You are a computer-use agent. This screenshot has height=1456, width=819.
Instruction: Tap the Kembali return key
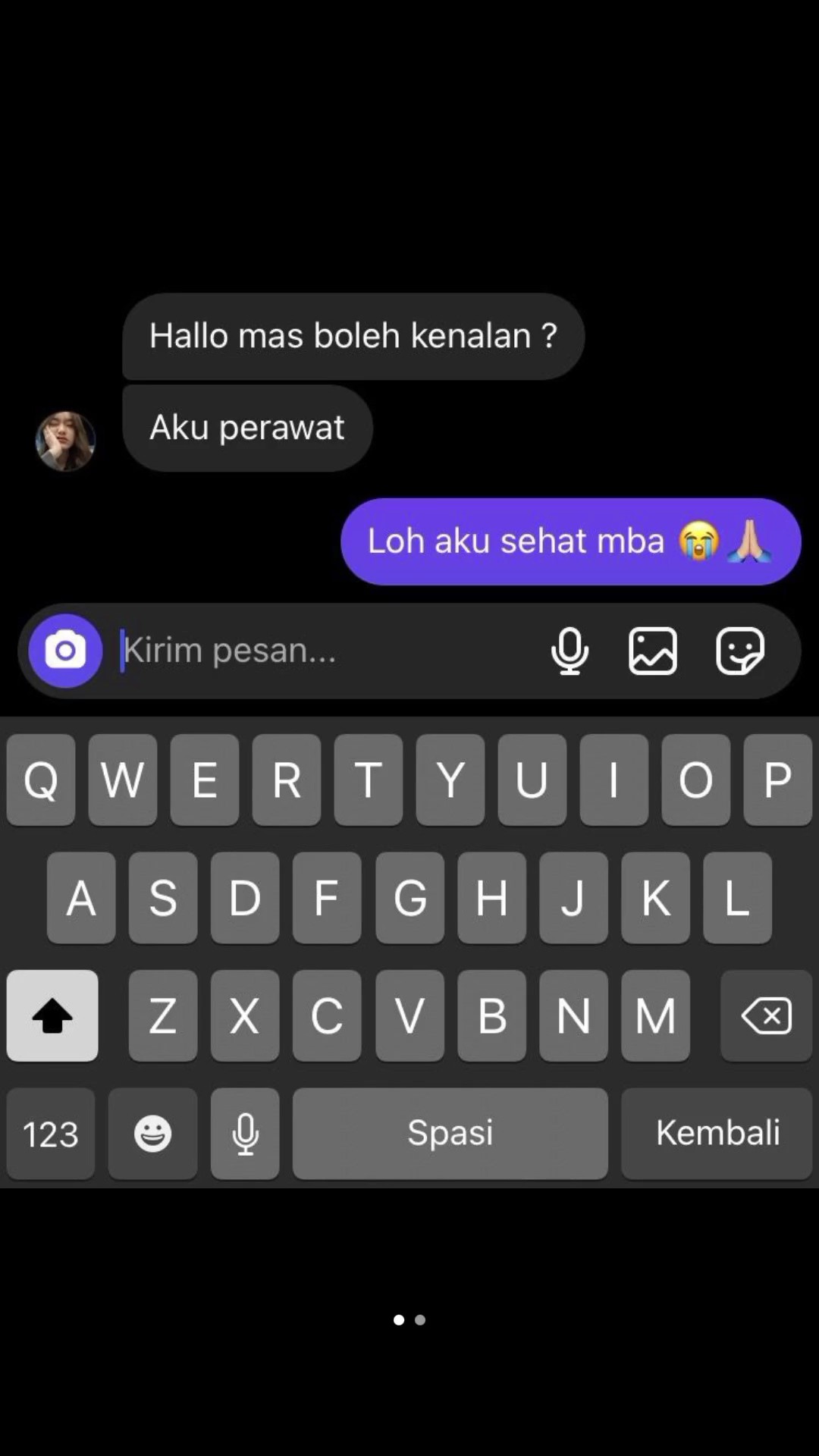pyautogui.click(x=717, y=1133)
